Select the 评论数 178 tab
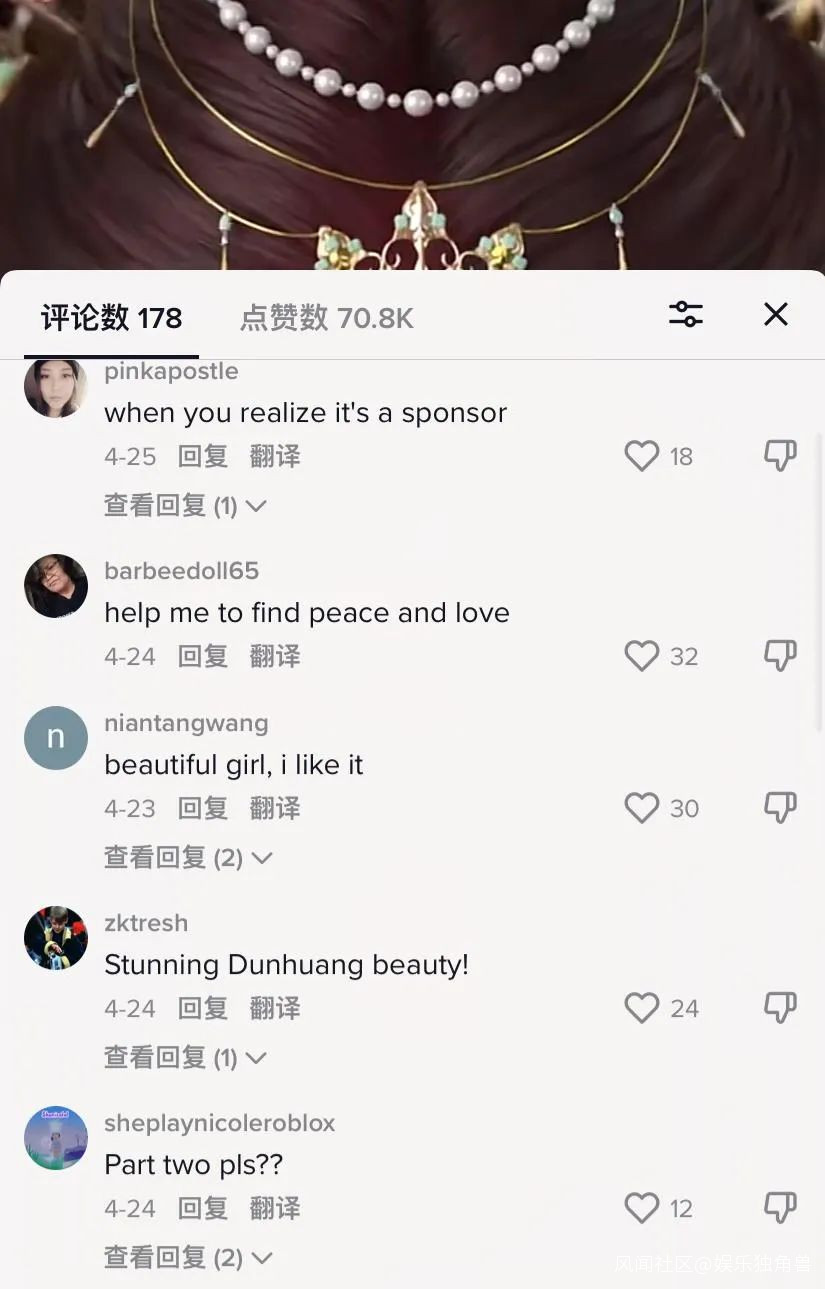This screenshot has width=825, height=1289. (x=111, y=318)
